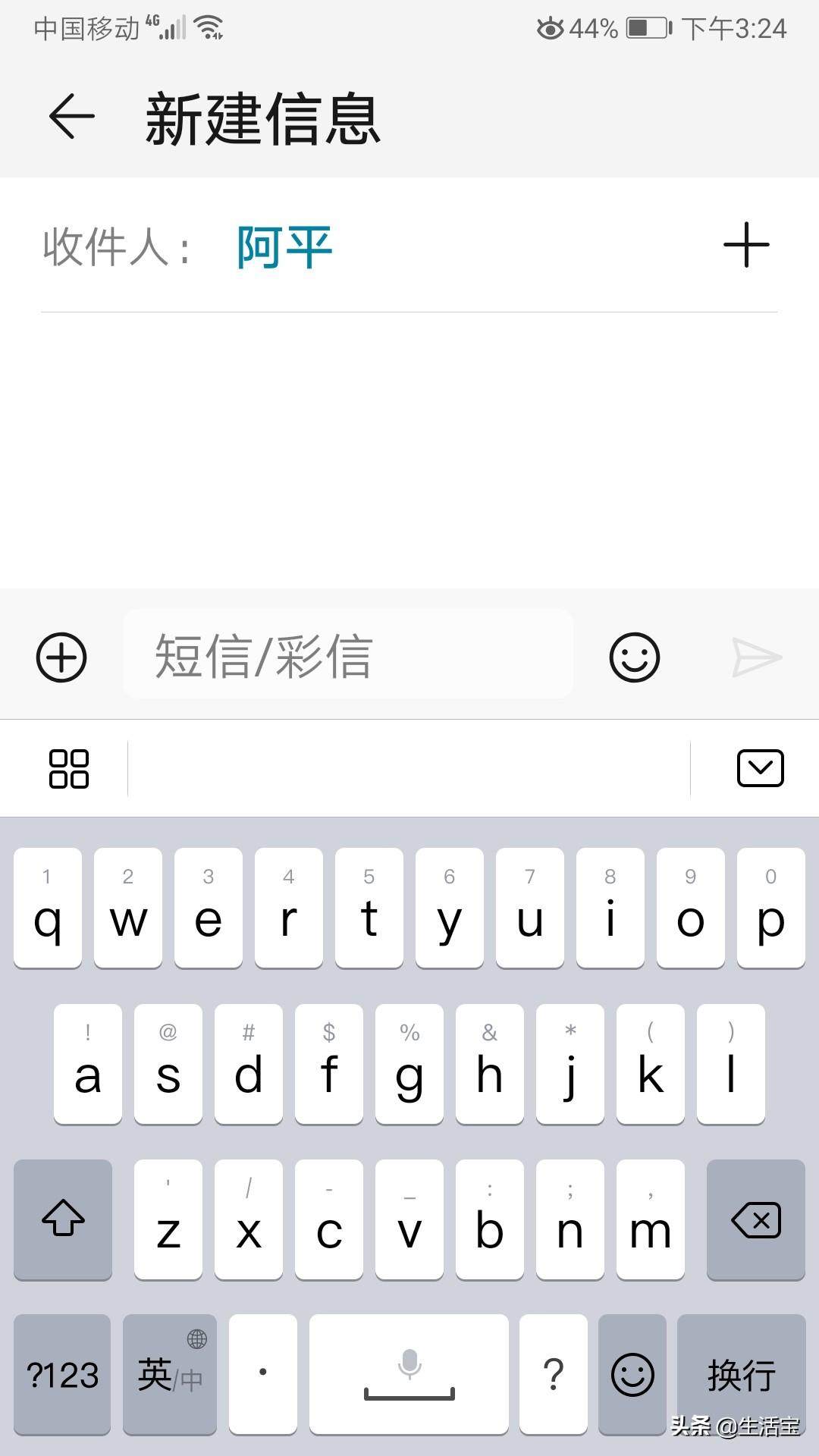
Task: Tap the send message arrow icon
Action: pyautogui.click(x=758, y=657)
